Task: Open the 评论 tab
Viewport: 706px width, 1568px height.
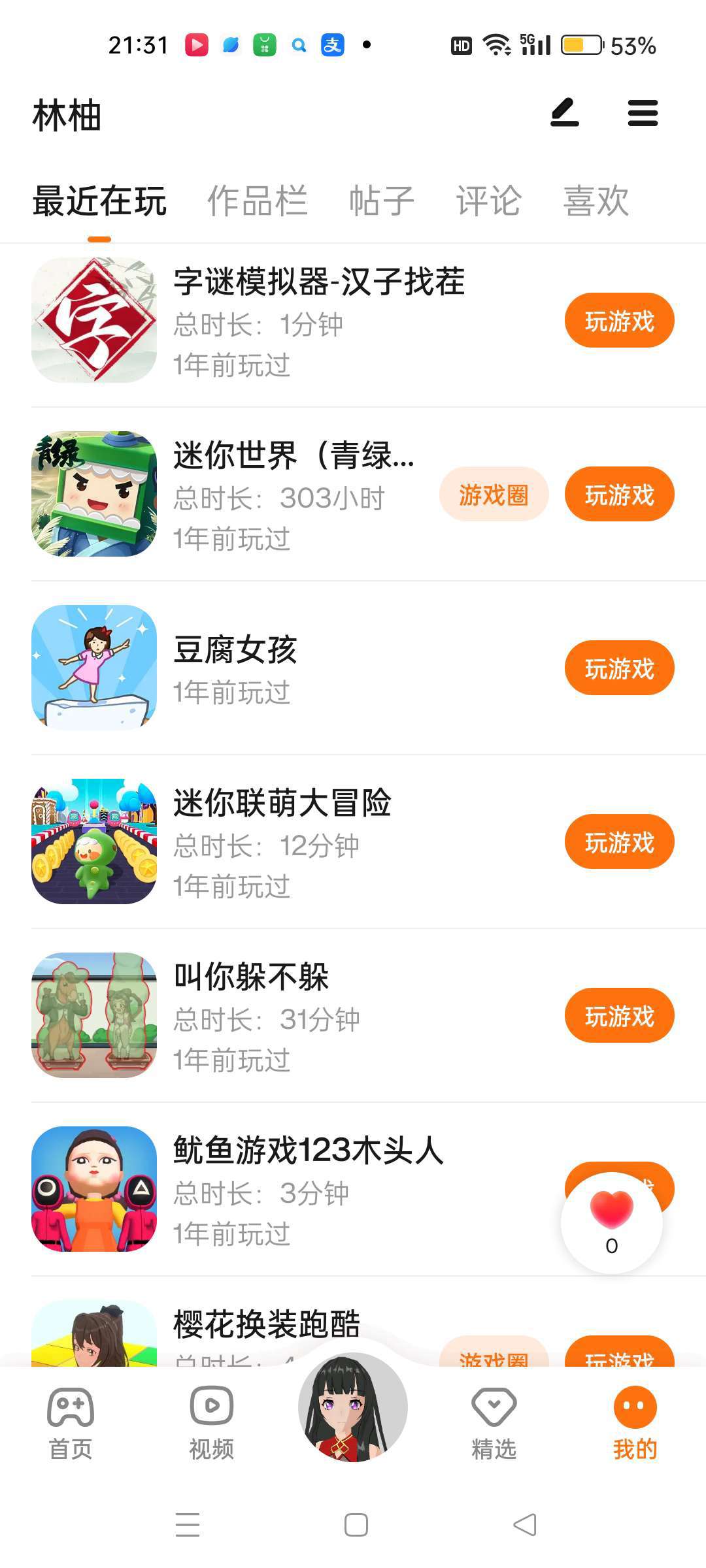Action: 488,201
